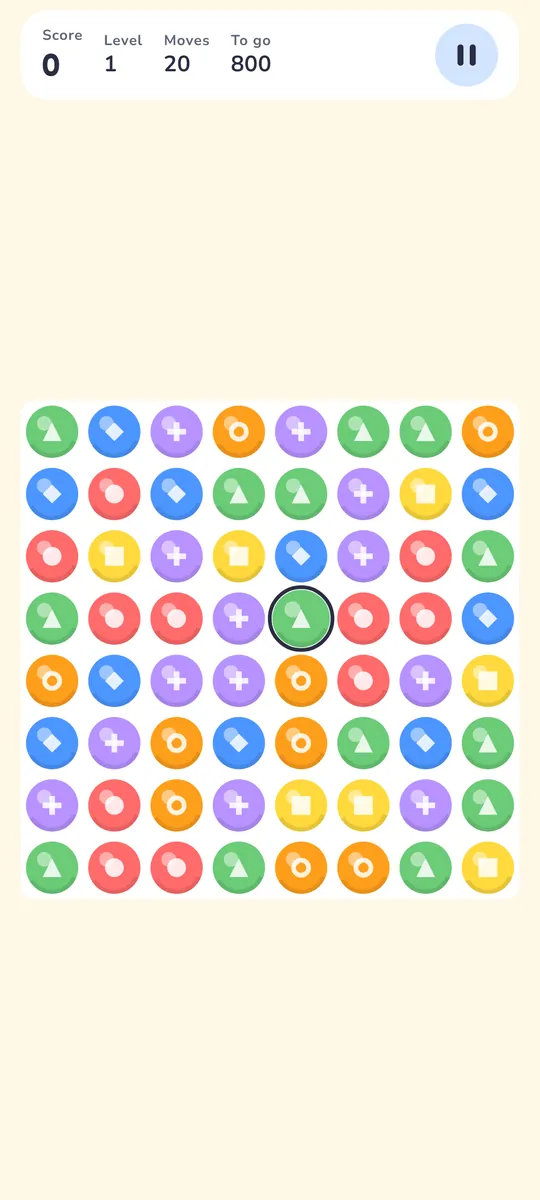Pick the purple plus tile left of the highlighted tile
540x1200 pixels.
(239, 619)
